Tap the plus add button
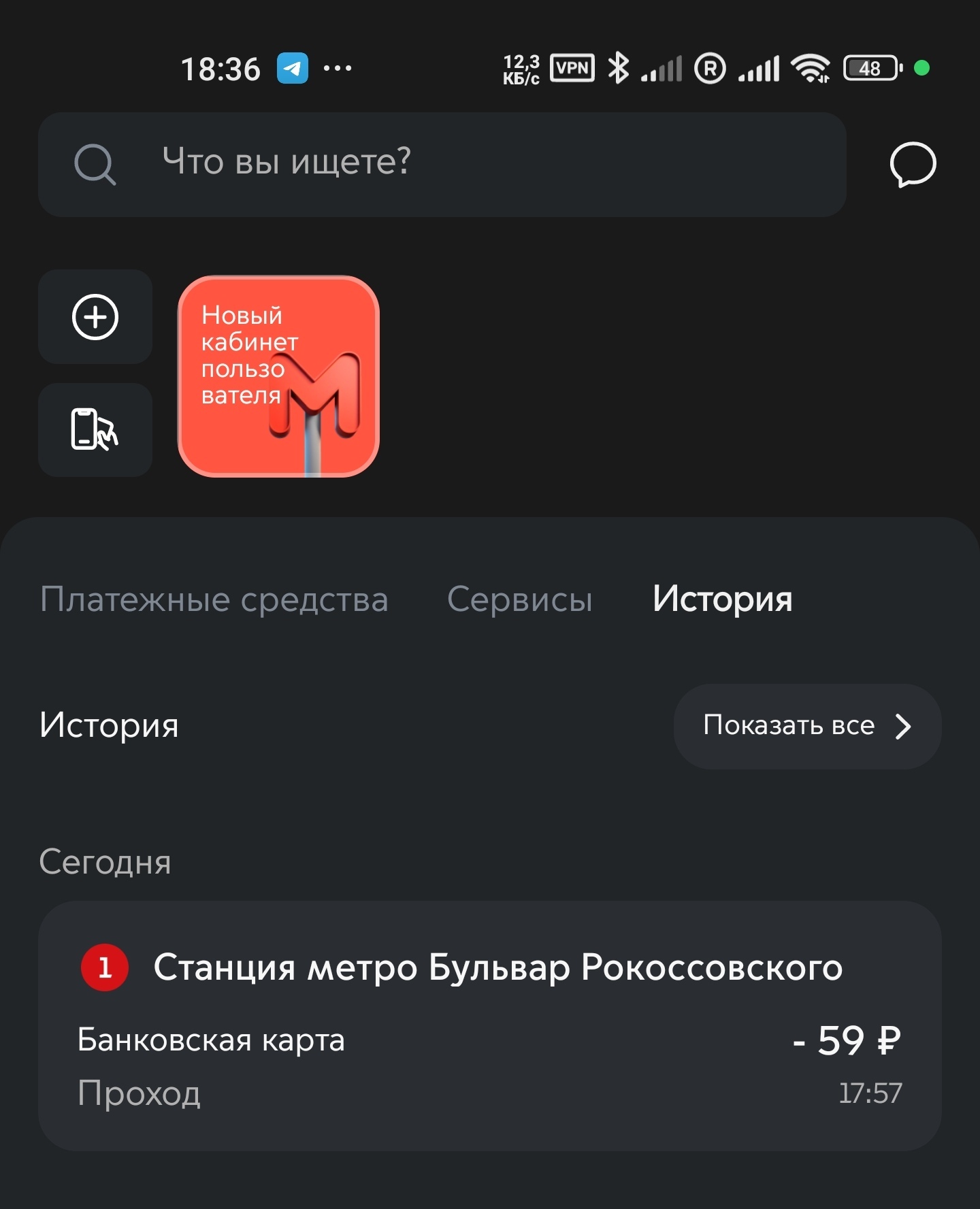The height and width of the screenshot is (1209, 980). [95, 317]
